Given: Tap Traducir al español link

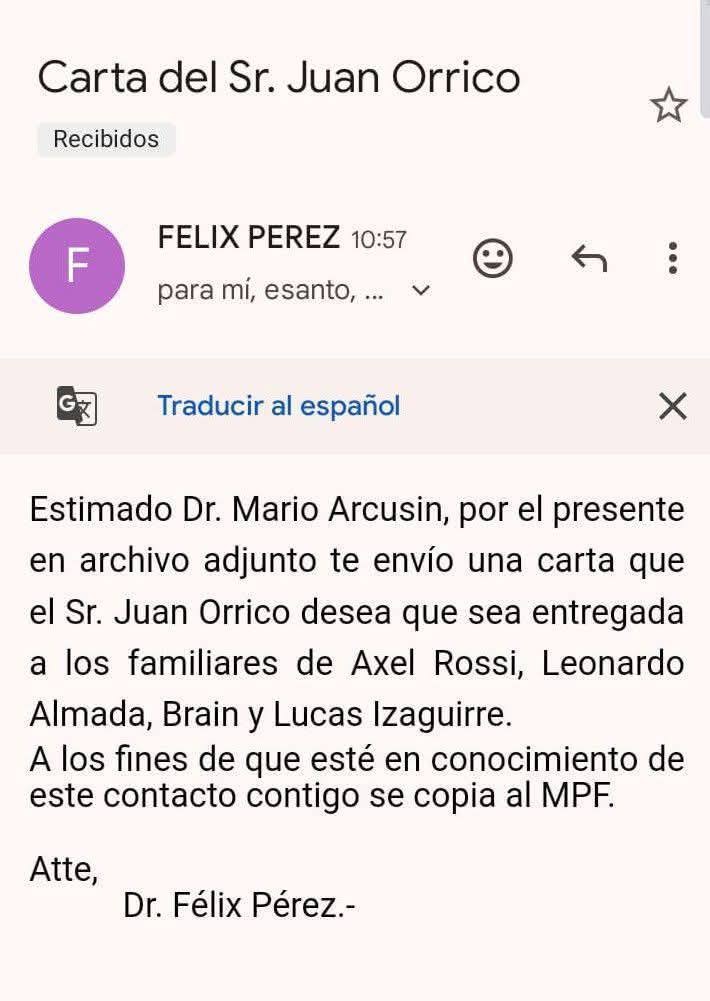Looking at the screenshot, I should pos(278,406).
